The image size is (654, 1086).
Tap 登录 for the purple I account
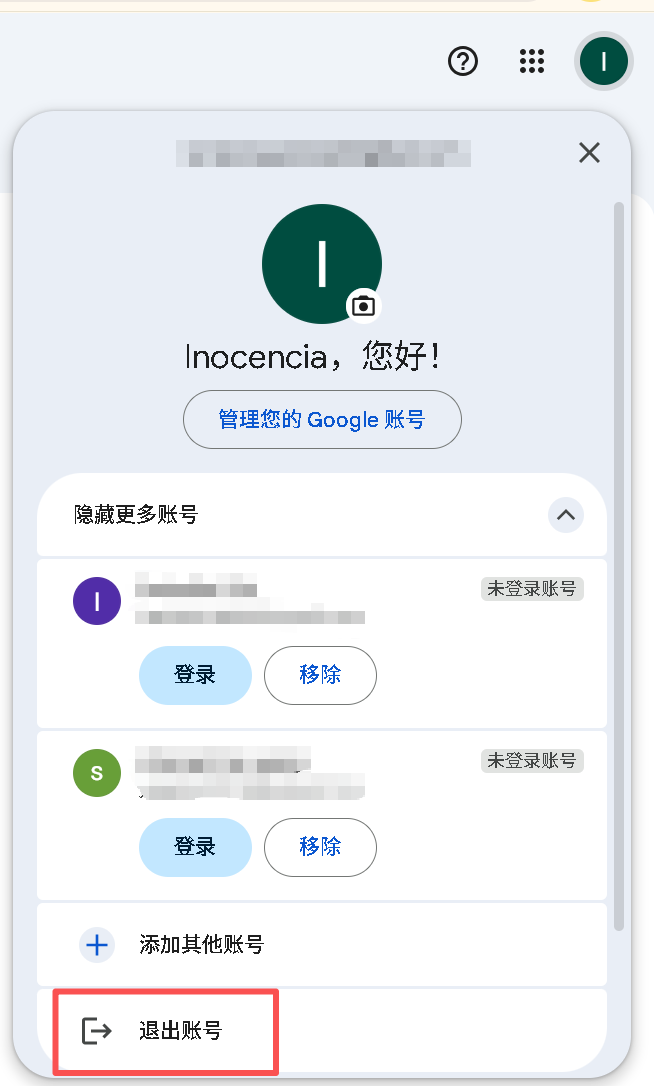click(195, 675)
